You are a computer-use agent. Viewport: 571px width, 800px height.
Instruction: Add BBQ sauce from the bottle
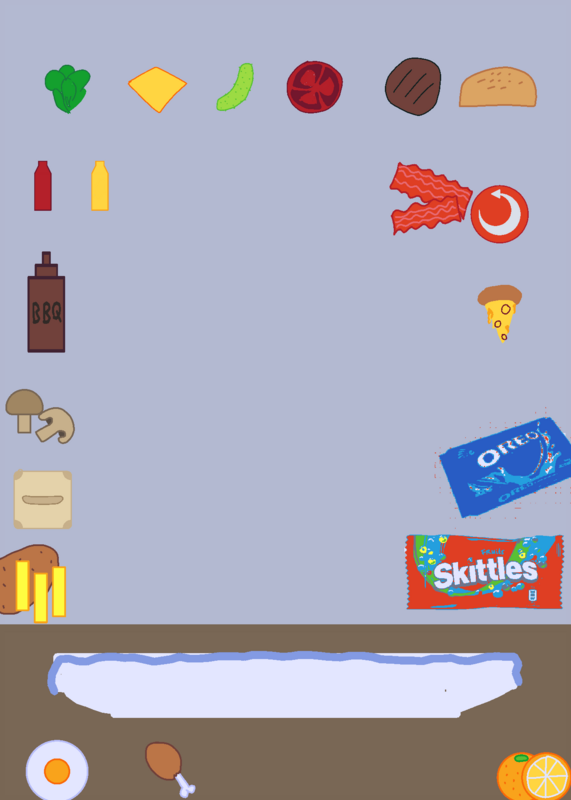[46, 302]
